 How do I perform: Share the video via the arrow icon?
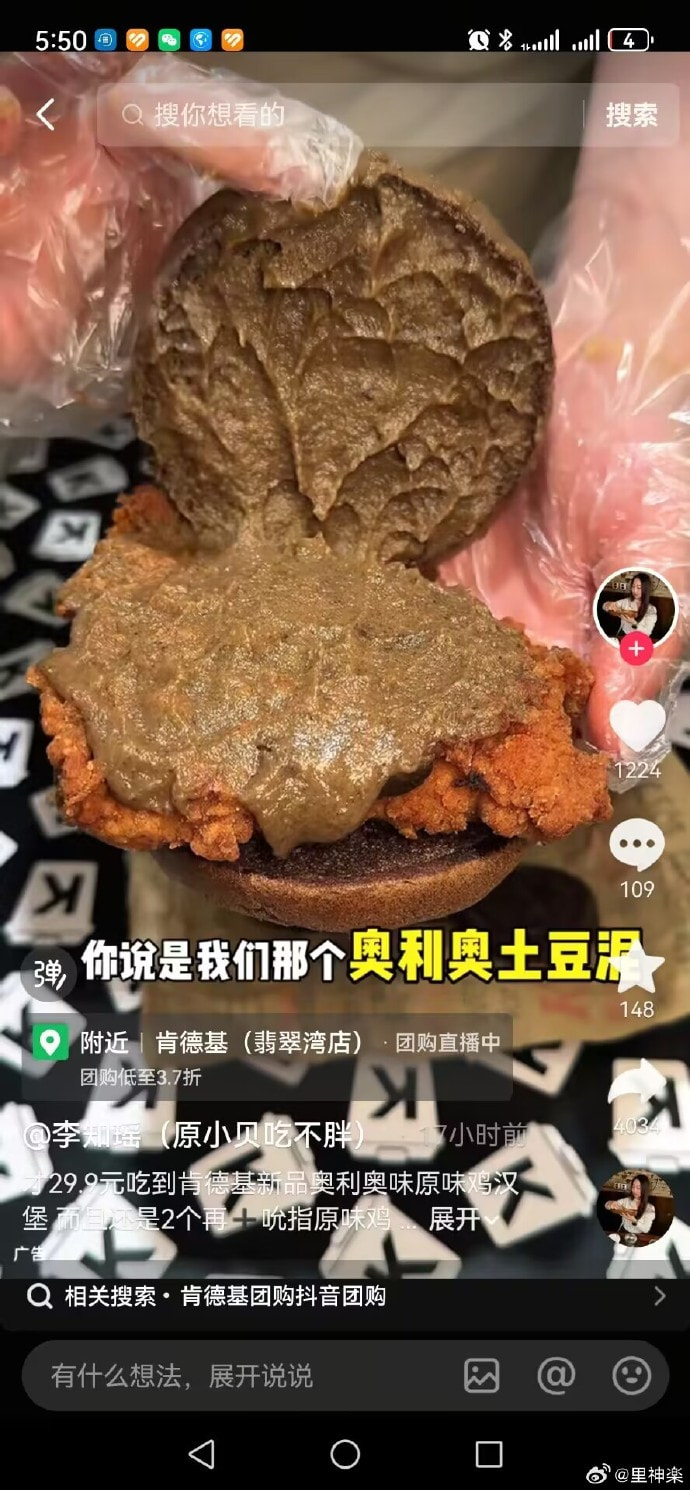point(637,1087)
